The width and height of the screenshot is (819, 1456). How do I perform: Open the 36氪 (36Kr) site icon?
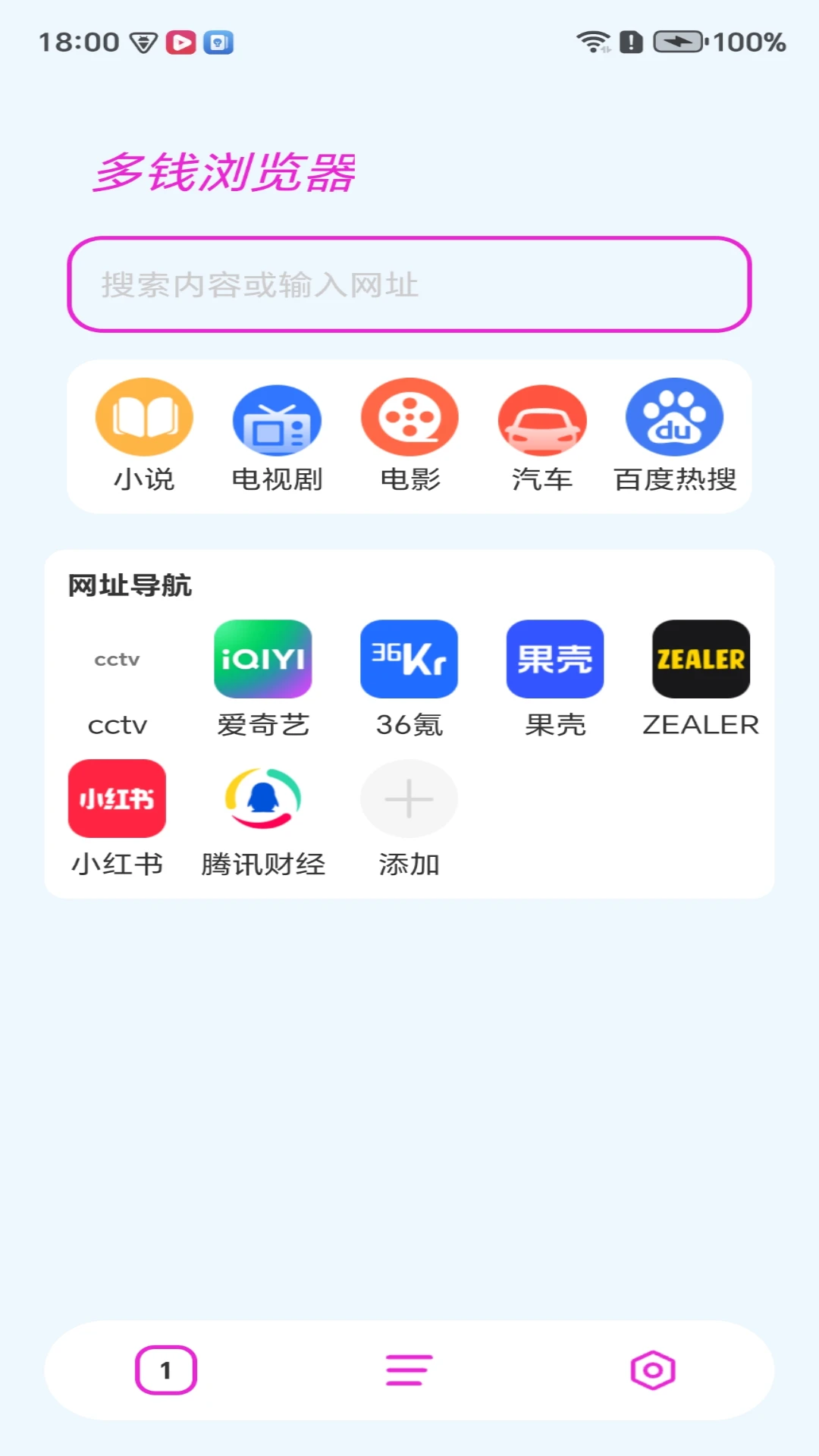[x=409, y=657]
